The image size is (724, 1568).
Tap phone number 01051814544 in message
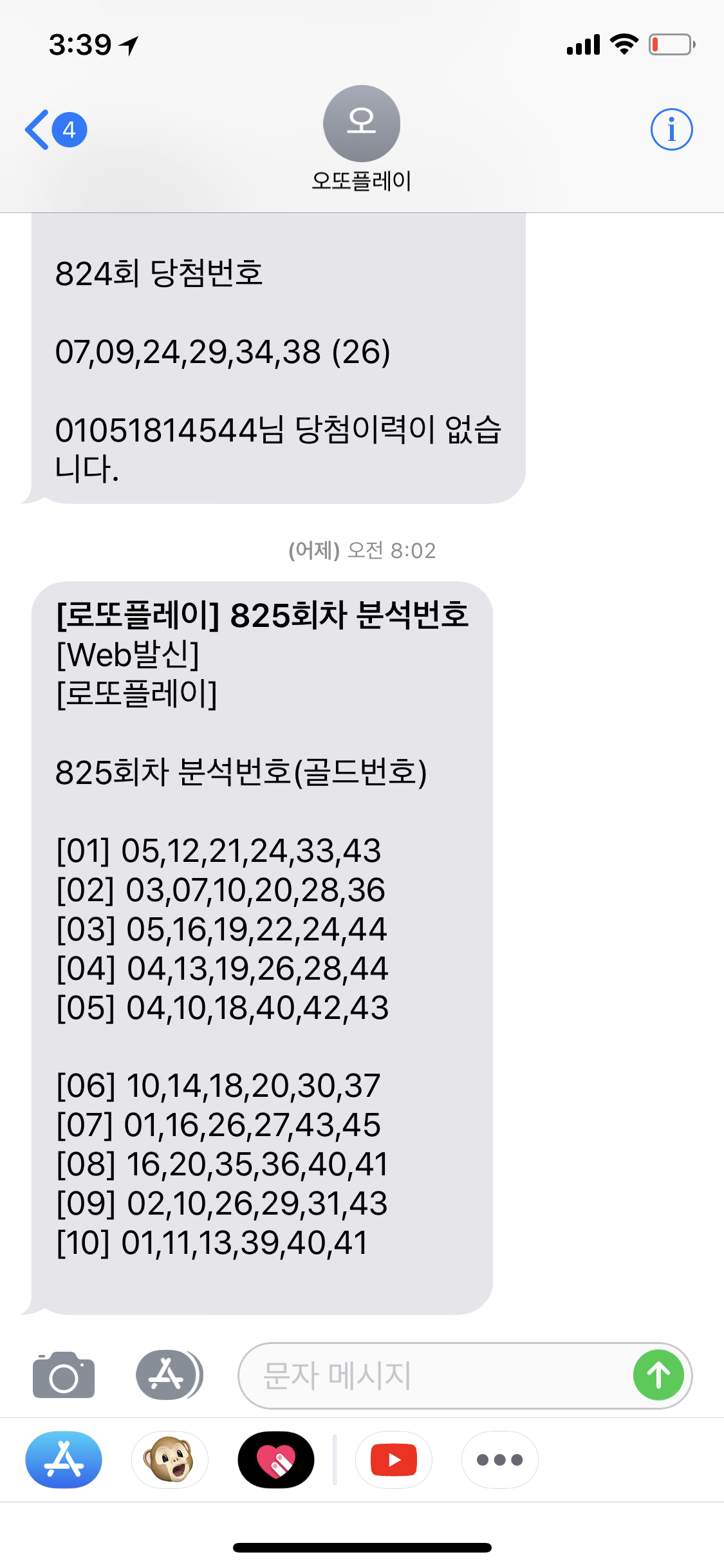coord(156,430)
